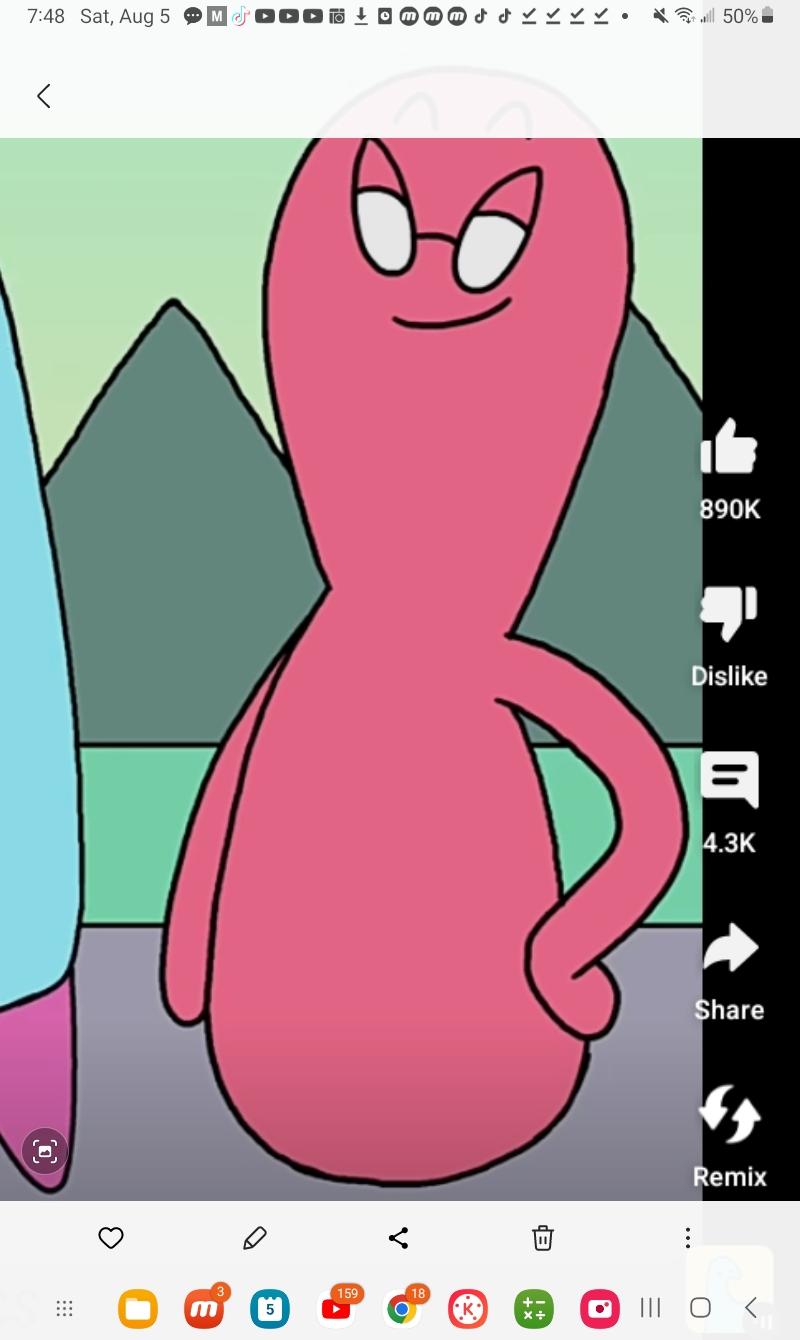Open the pink screen recorder app
Screen dimensions: 800x1340
600,1308
